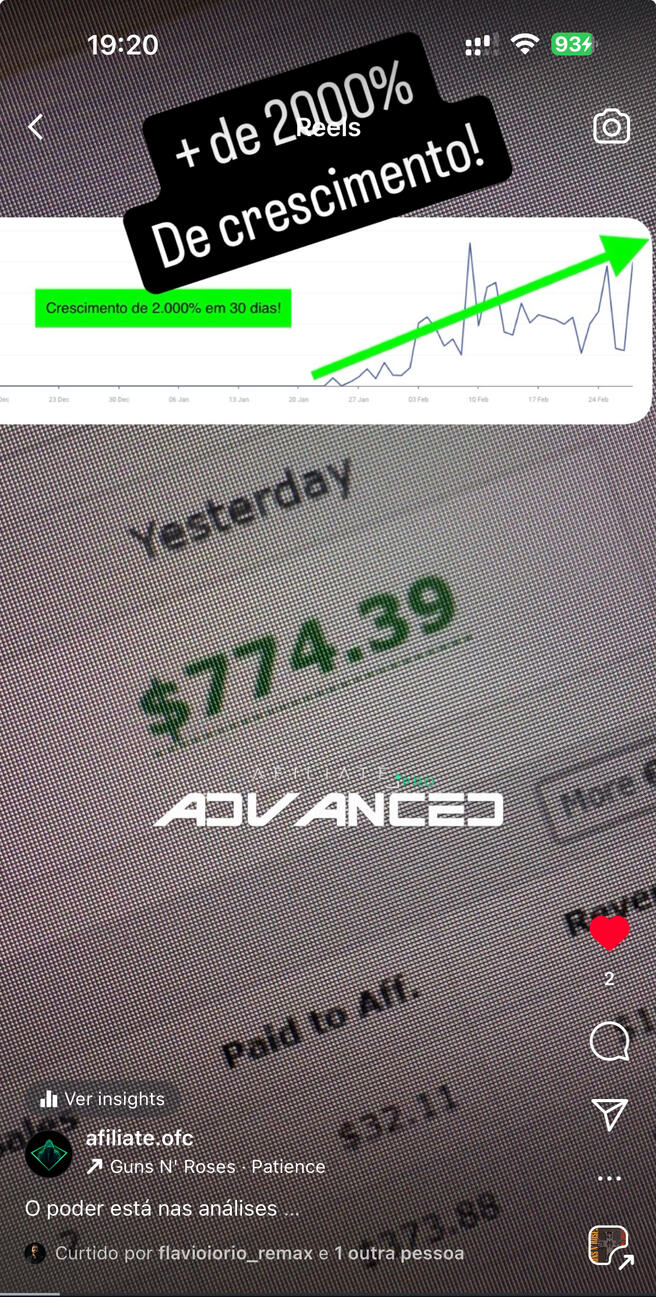Open the camera to create a reel
The height and width of the screenshot is (1297, 656).
pos(611,127)
